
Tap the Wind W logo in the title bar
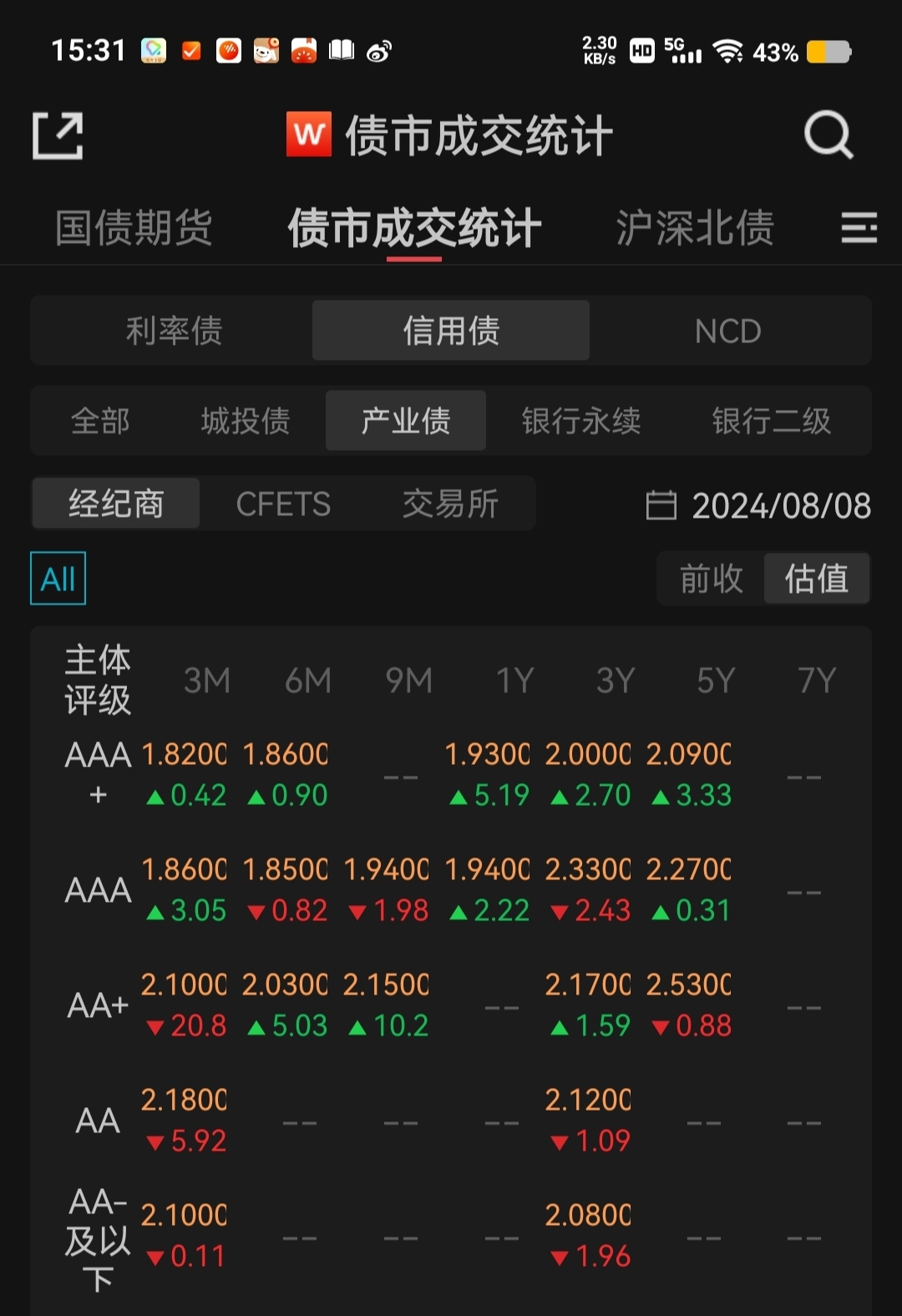click(x=308, y=136)
